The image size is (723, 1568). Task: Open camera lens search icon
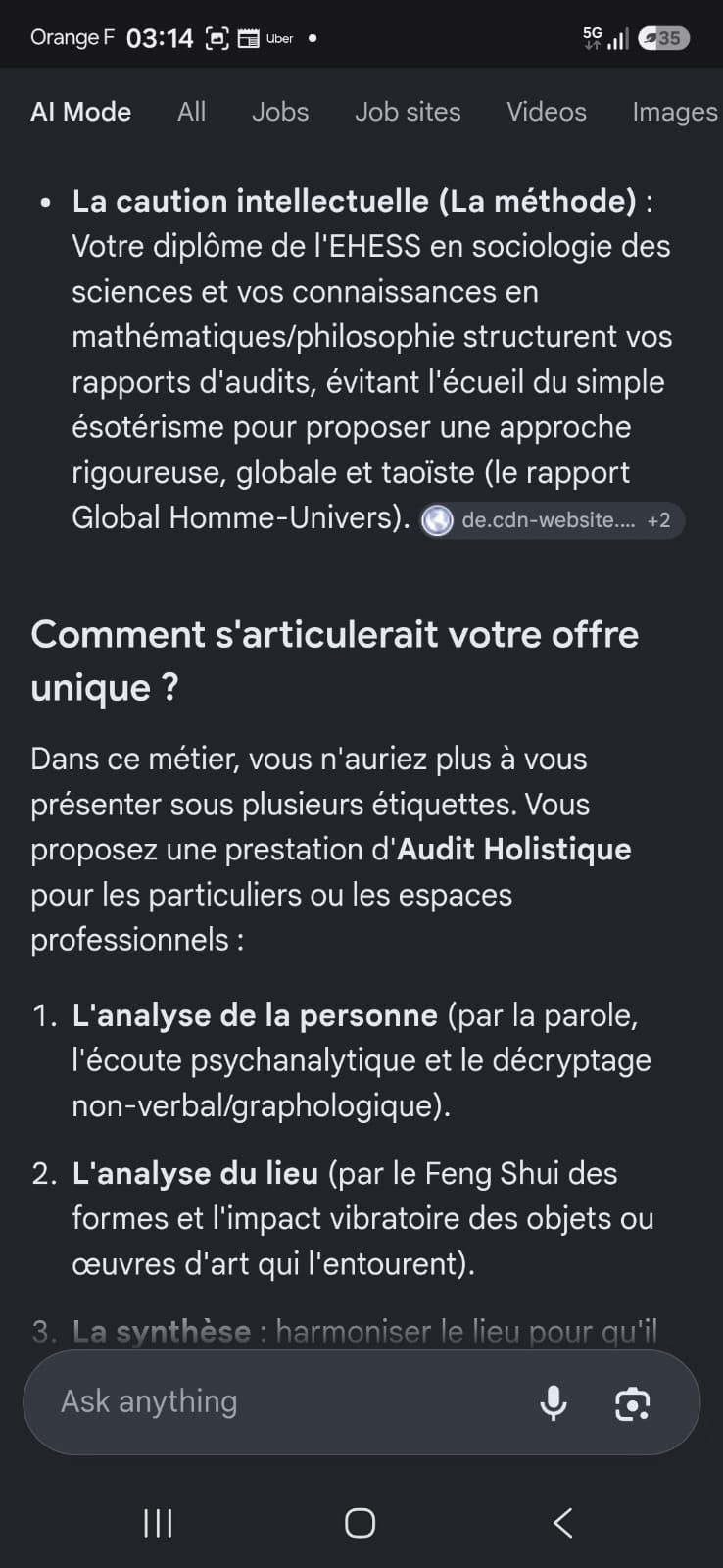point(632,1403)
